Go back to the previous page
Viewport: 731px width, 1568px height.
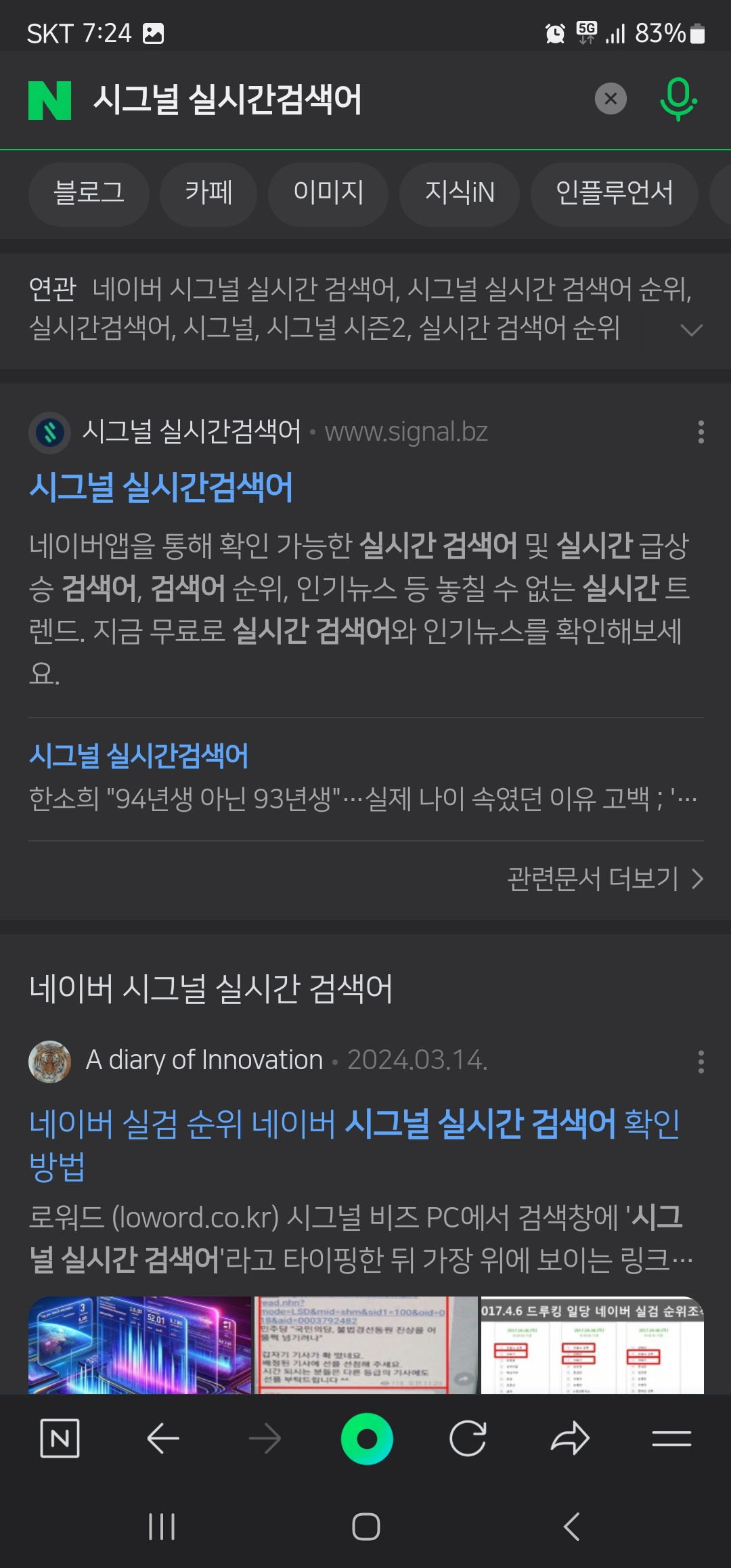pos(163,1439)
